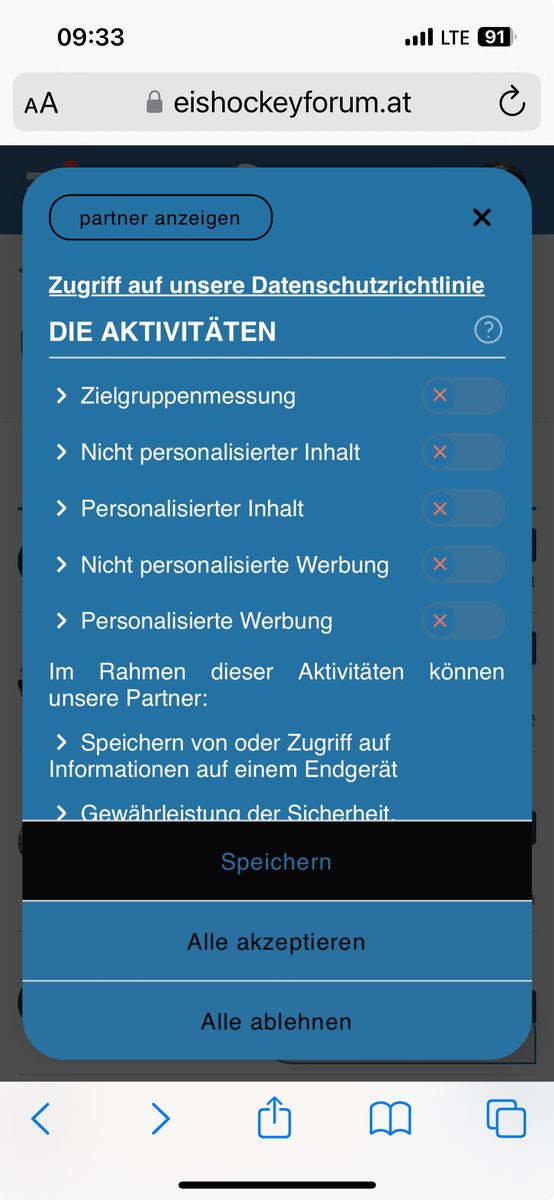Open the Safari share sheet
Viewport: 554px width, 1200px height.
[274, 1117]
